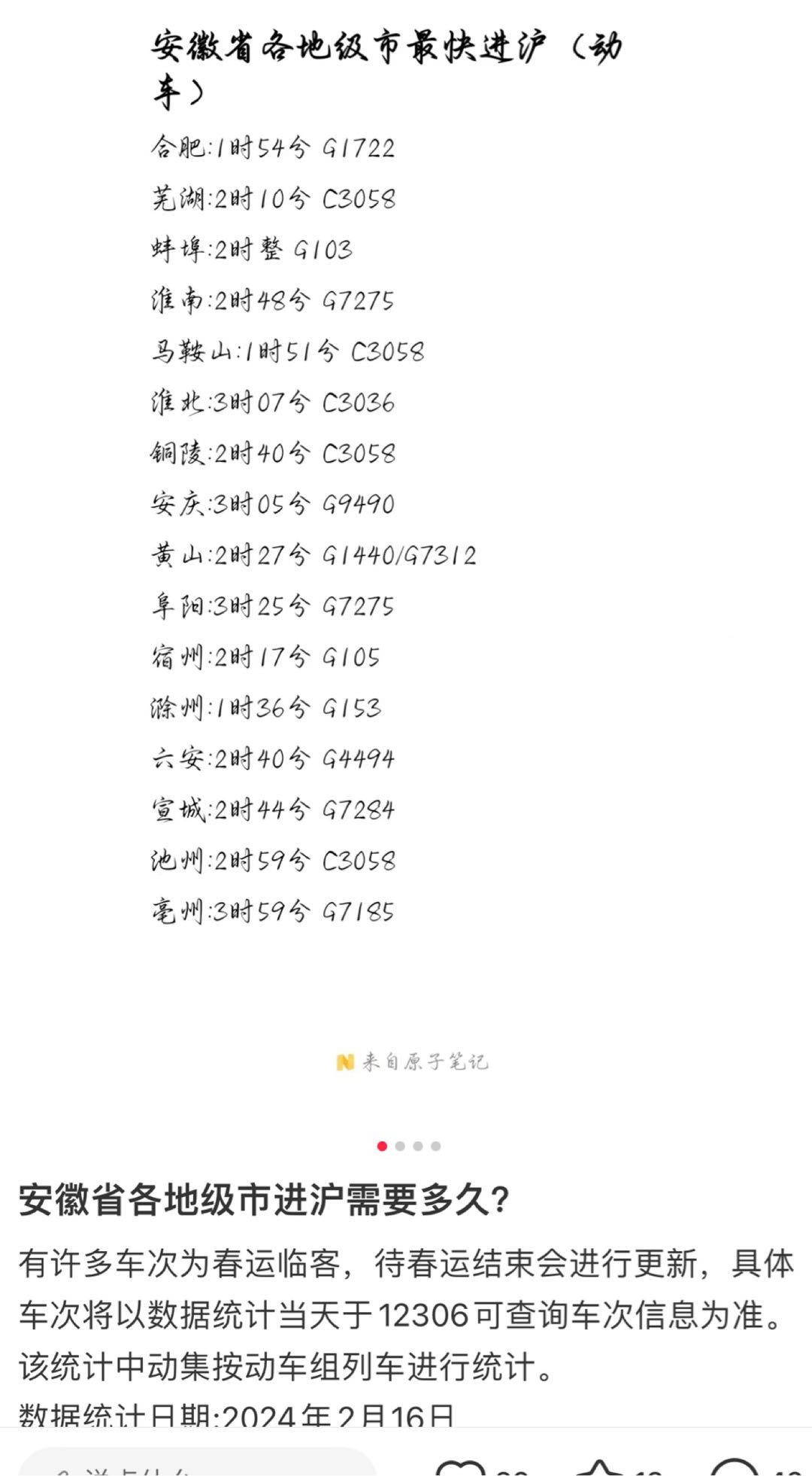Jump to the second image via the page dots
The height and width of the screenshot is (1476, 812).
400,1146
